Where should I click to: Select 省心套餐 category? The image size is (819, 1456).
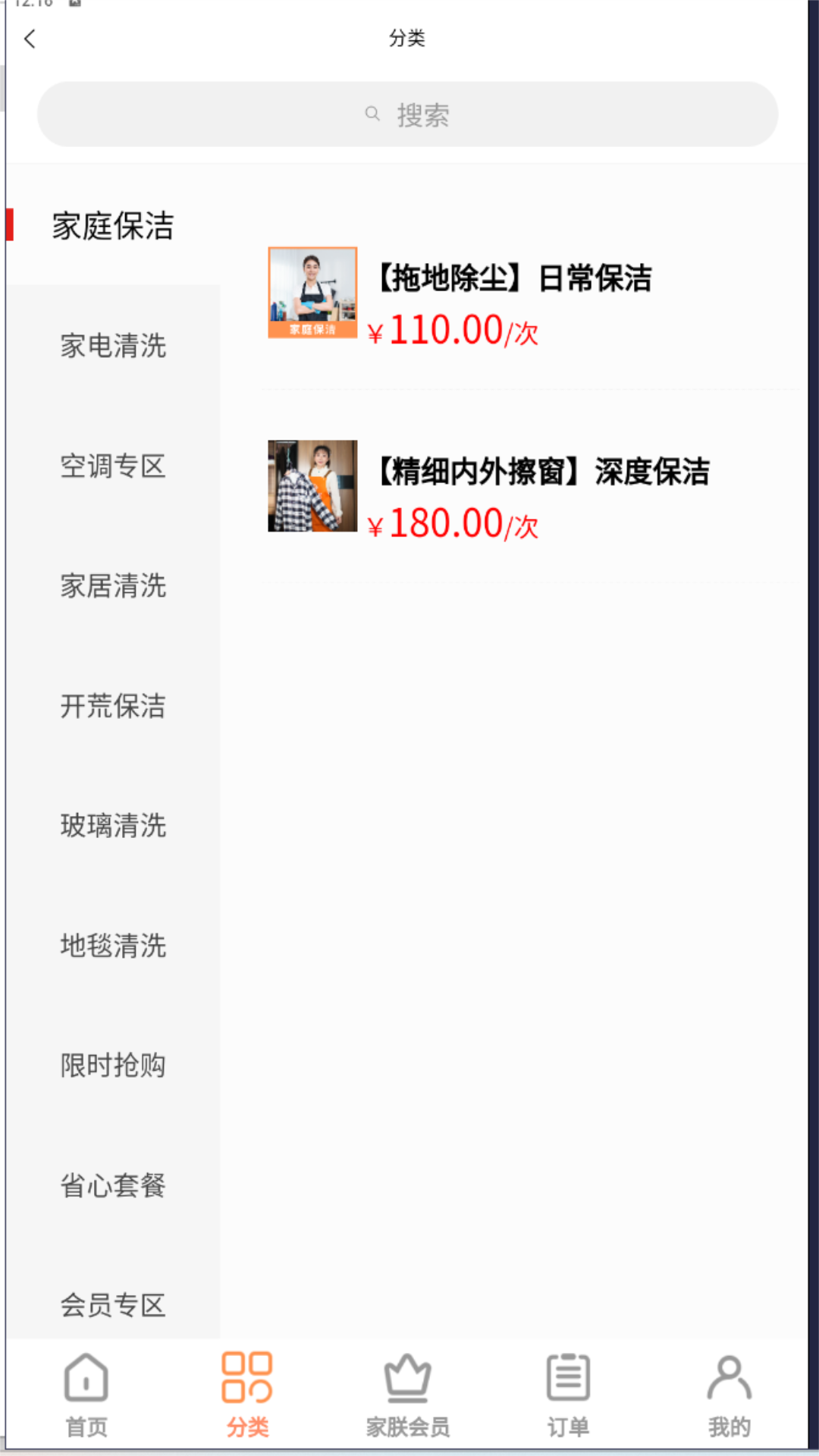tap(113, 1185)
